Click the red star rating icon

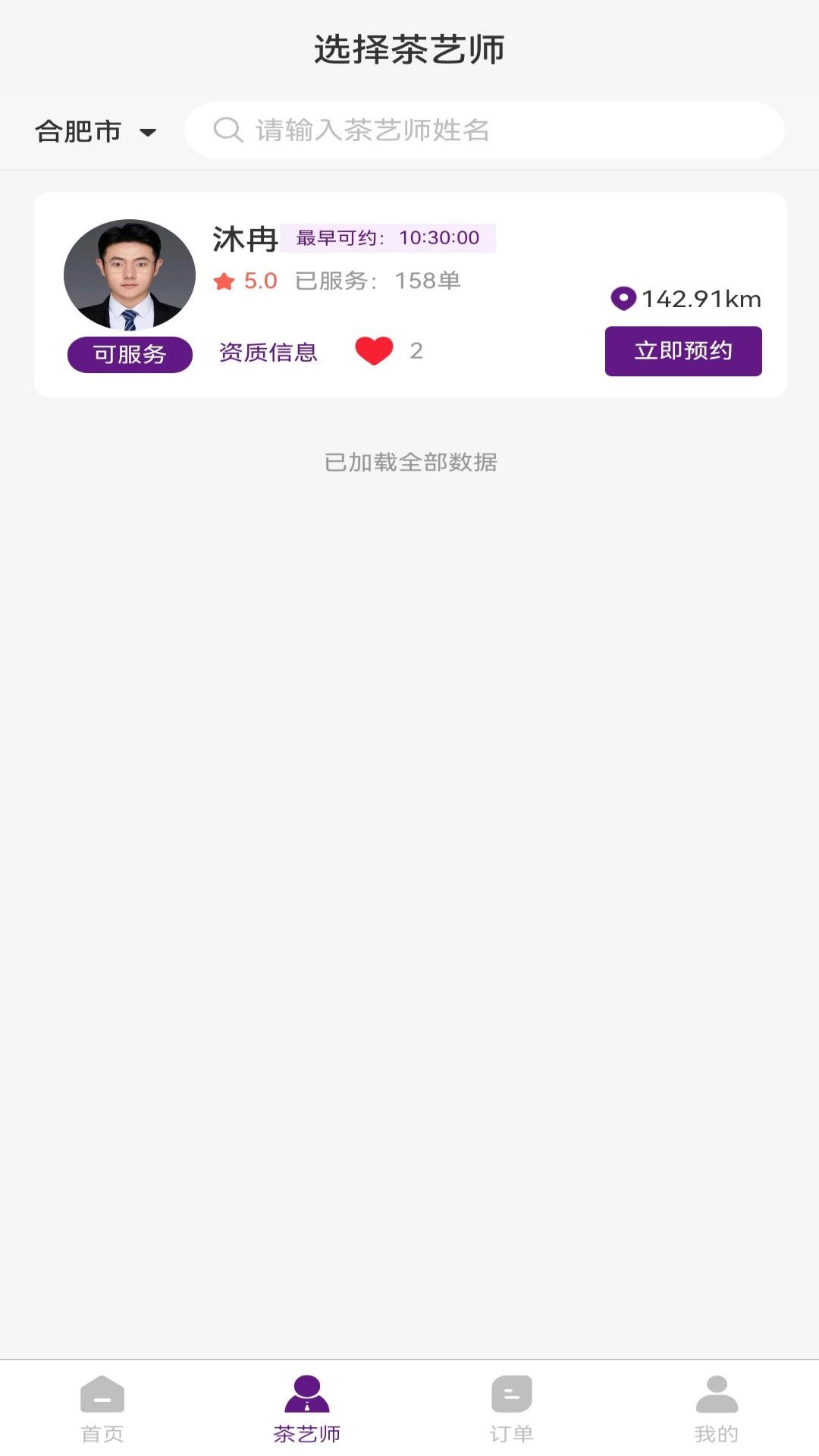pyautogui.click(x=224, y=280)
